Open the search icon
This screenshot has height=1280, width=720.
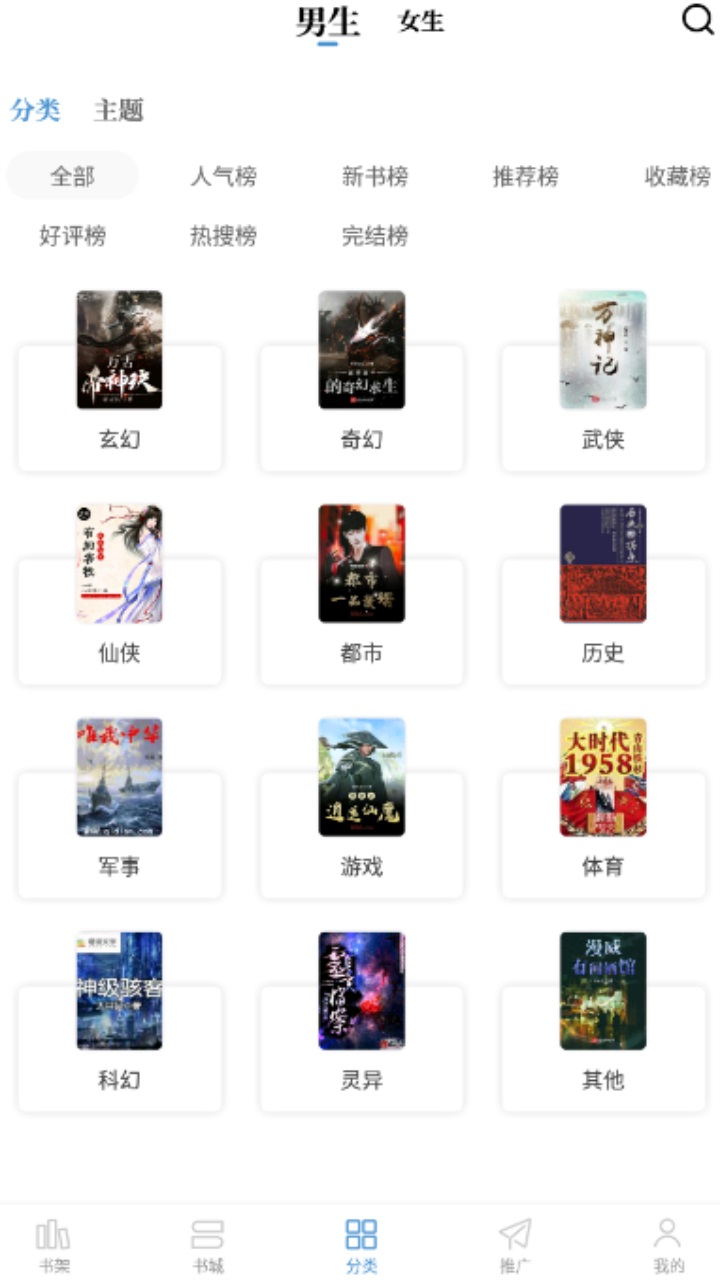697,18
